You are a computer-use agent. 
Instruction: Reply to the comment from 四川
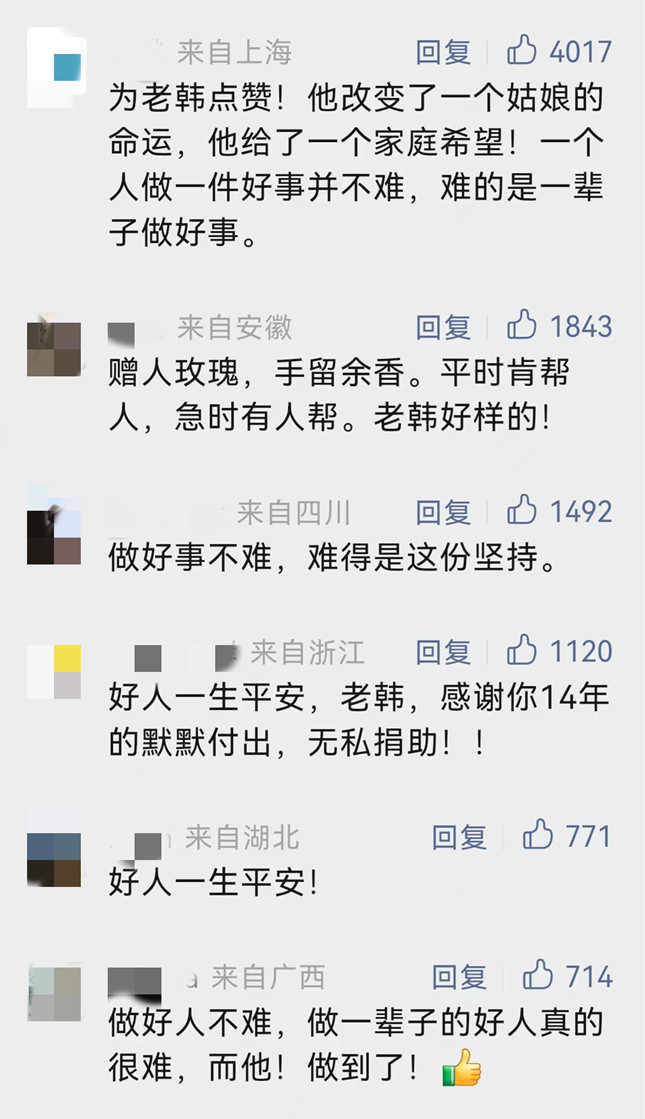tap(444, 512)
